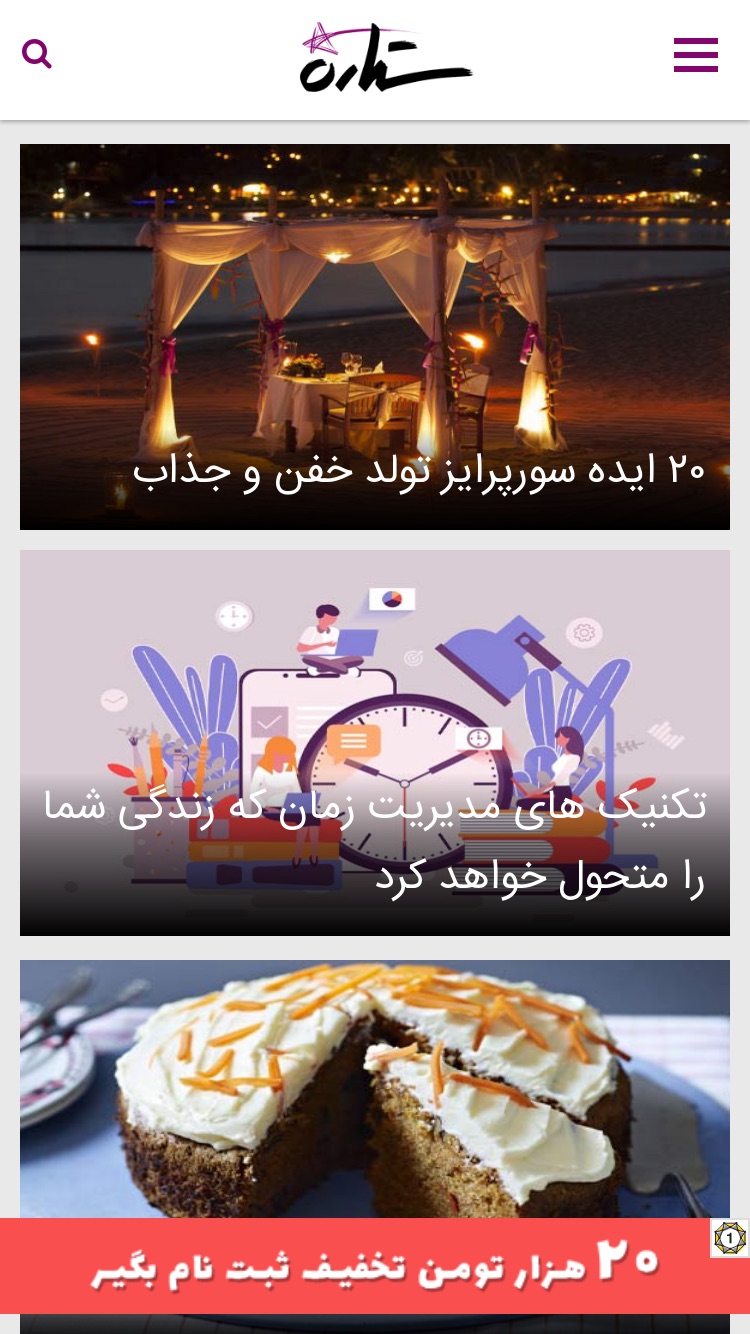This screenshot has height=1334, width=750.
Task: Open the birthday surprise ideas article
Action: [375, 337]
